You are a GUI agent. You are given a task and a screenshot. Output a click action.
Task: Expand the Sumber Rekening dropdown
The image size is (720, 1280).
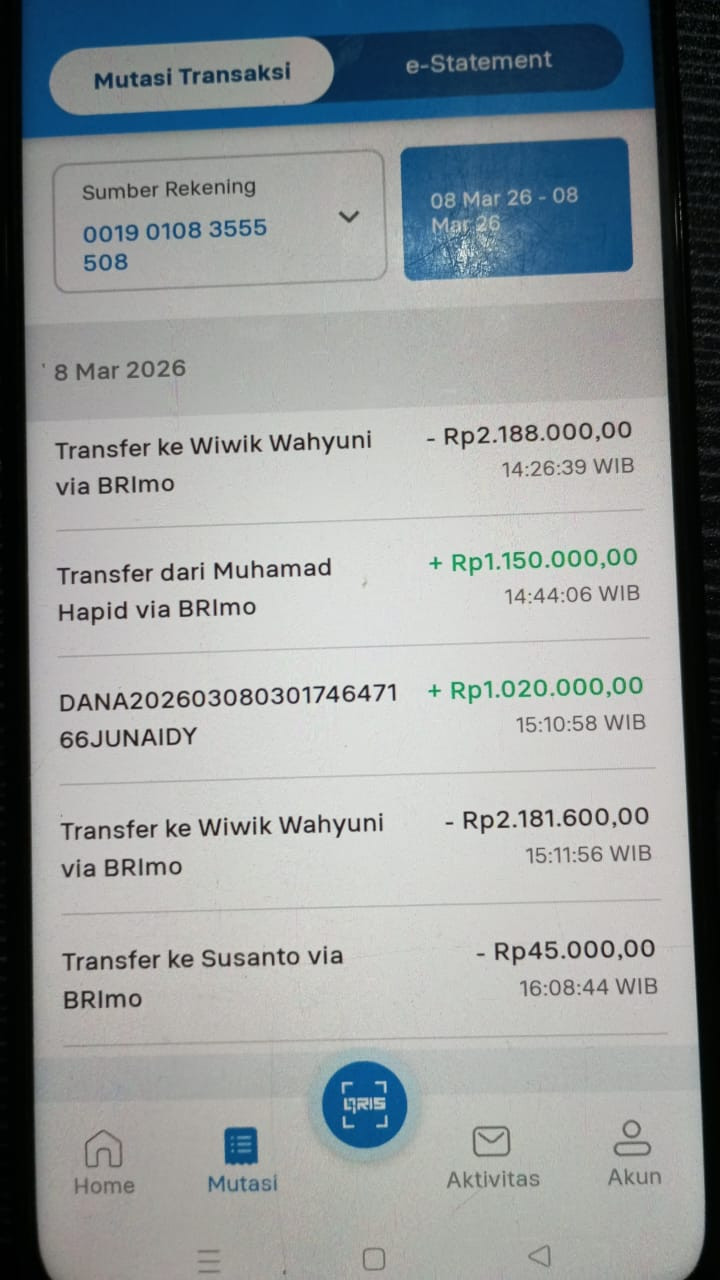pyautogui.click(x=219, y=222)
